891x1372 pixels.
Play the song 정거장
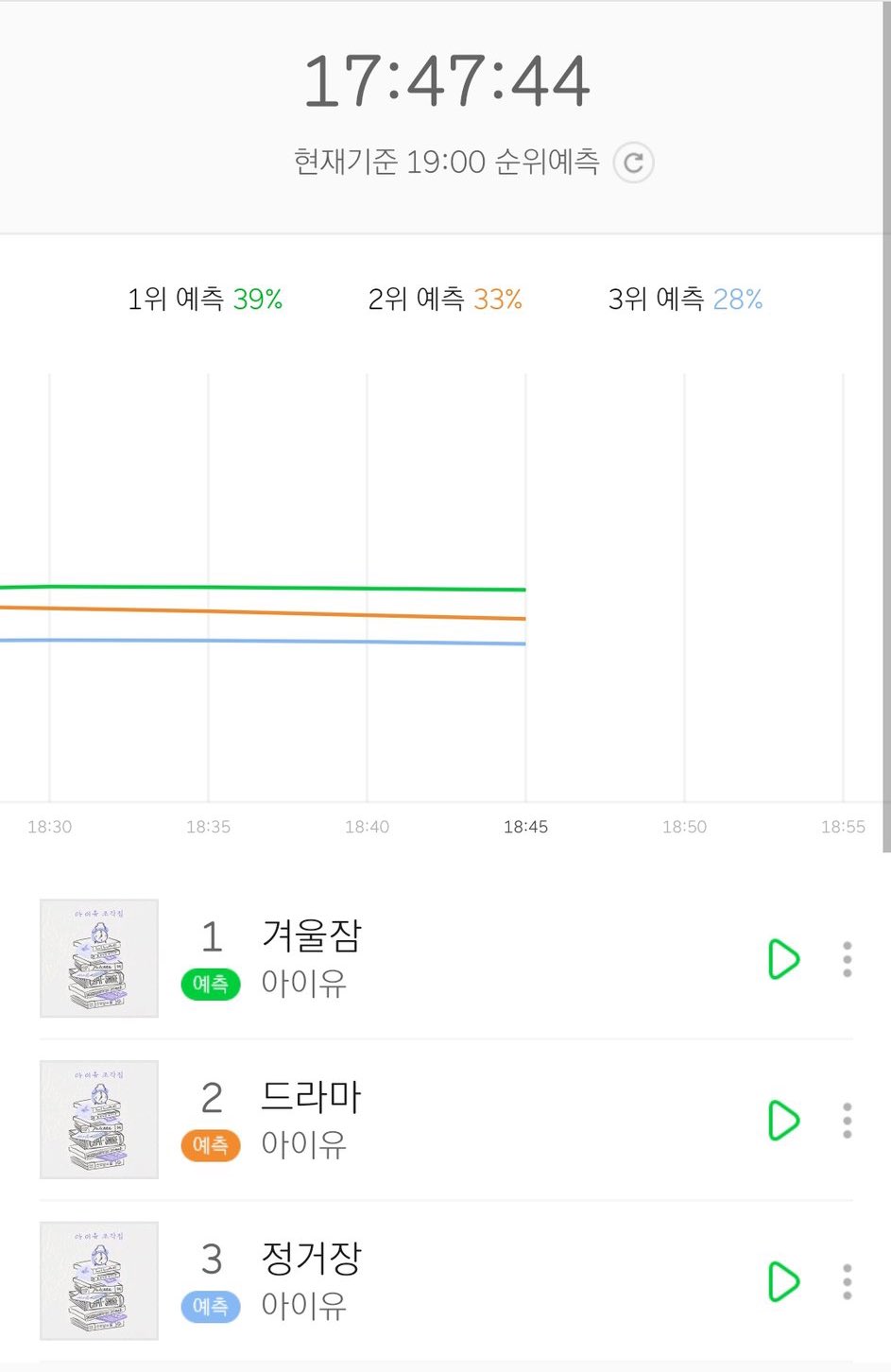[x=783, y=1282]
